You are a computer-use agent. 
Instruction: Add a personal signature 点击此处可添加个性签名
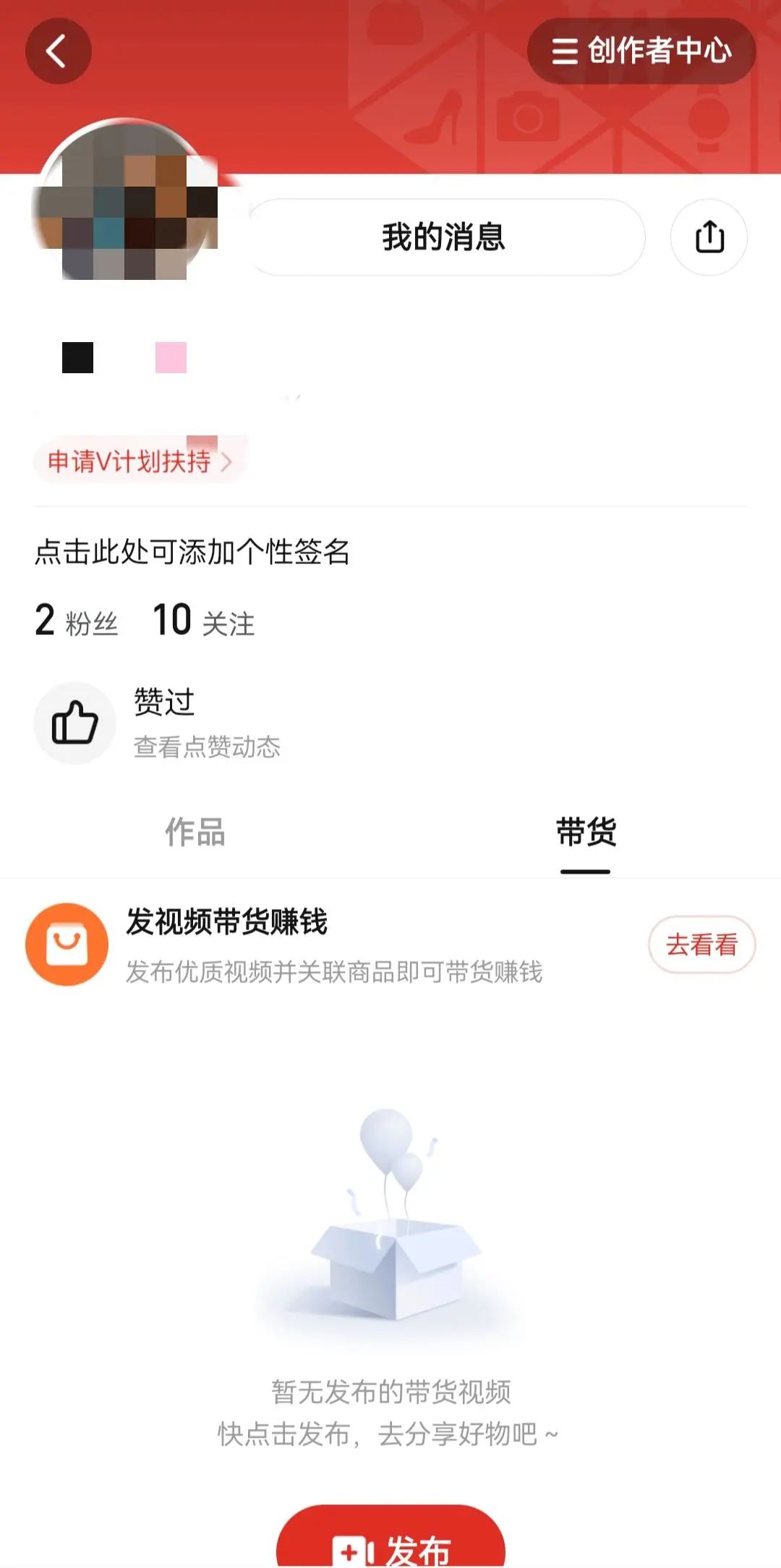click(x=192, y=553)
